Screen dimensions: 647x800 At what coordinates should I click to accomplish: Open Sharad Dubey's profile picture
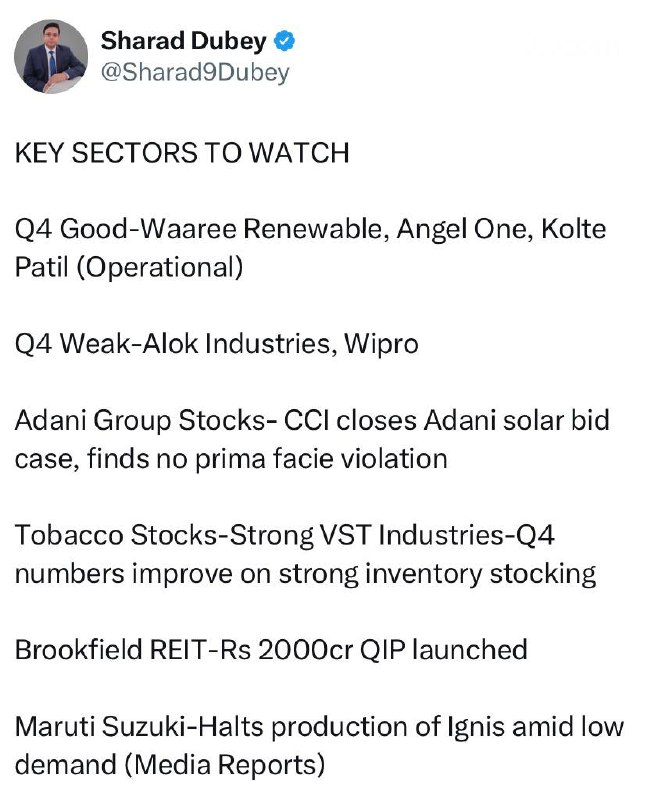click(x=50, y=56)
